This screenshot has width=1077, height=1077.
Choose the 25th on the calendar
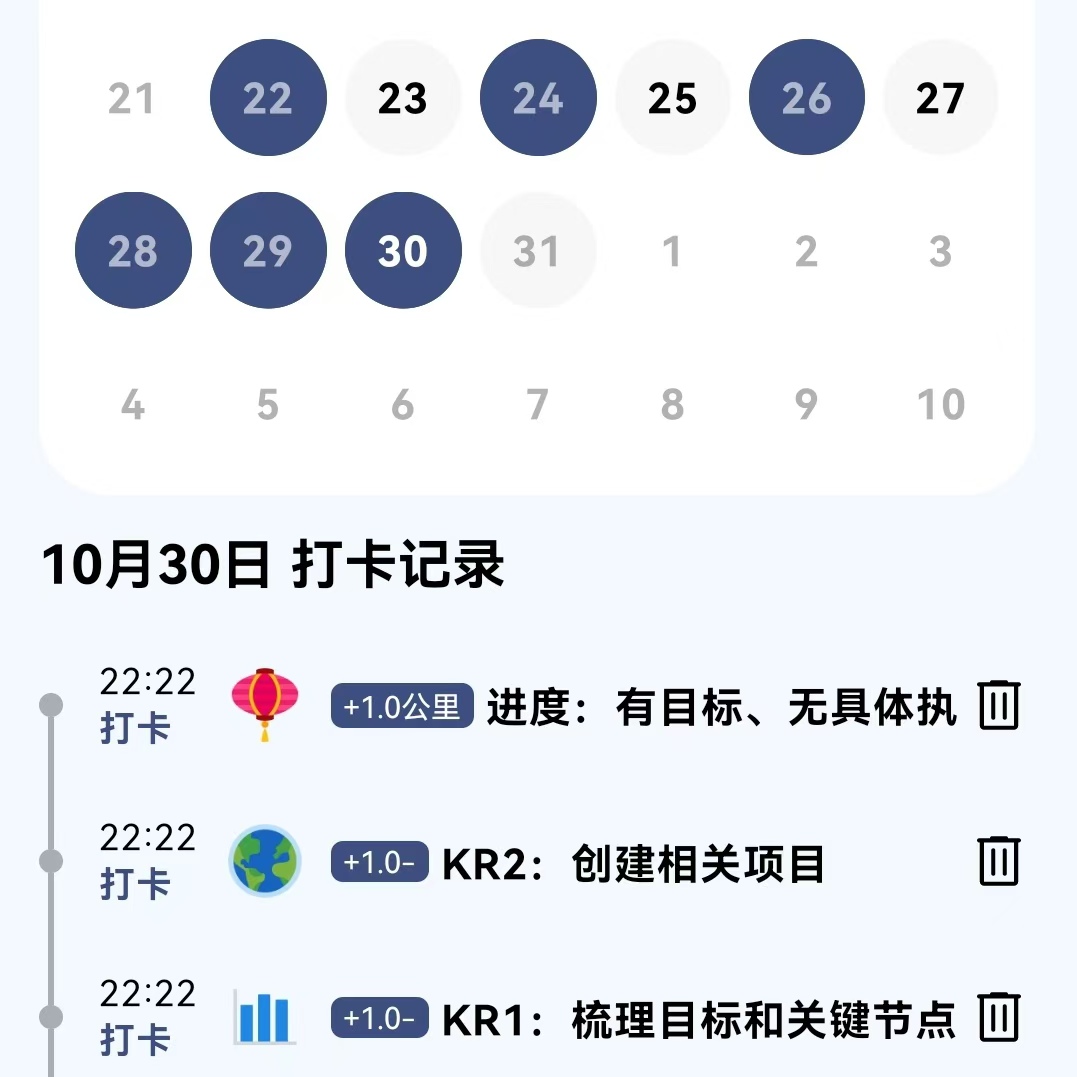[672, 98]
